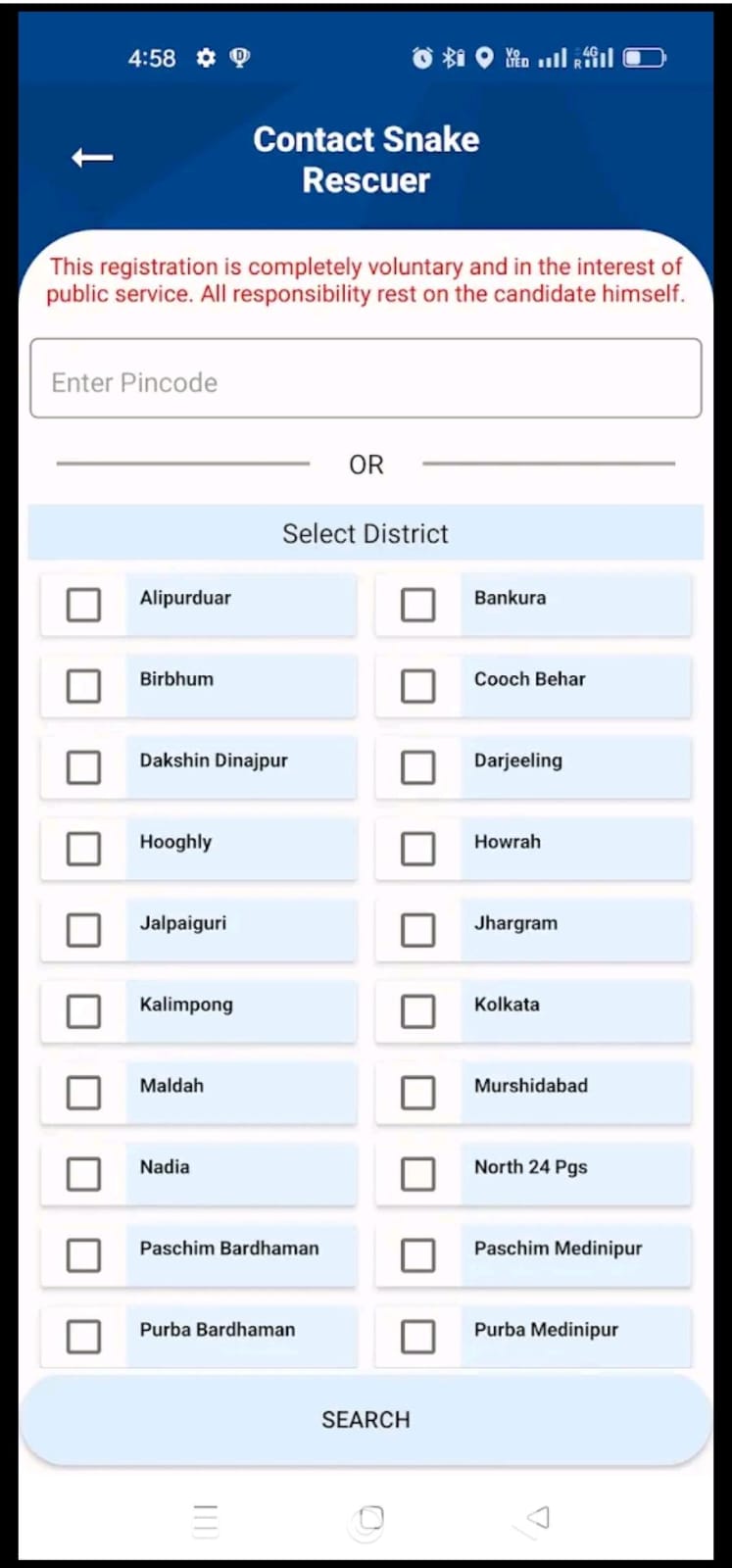Select Darjeeling district checkbox

click(x=418, y=767)
